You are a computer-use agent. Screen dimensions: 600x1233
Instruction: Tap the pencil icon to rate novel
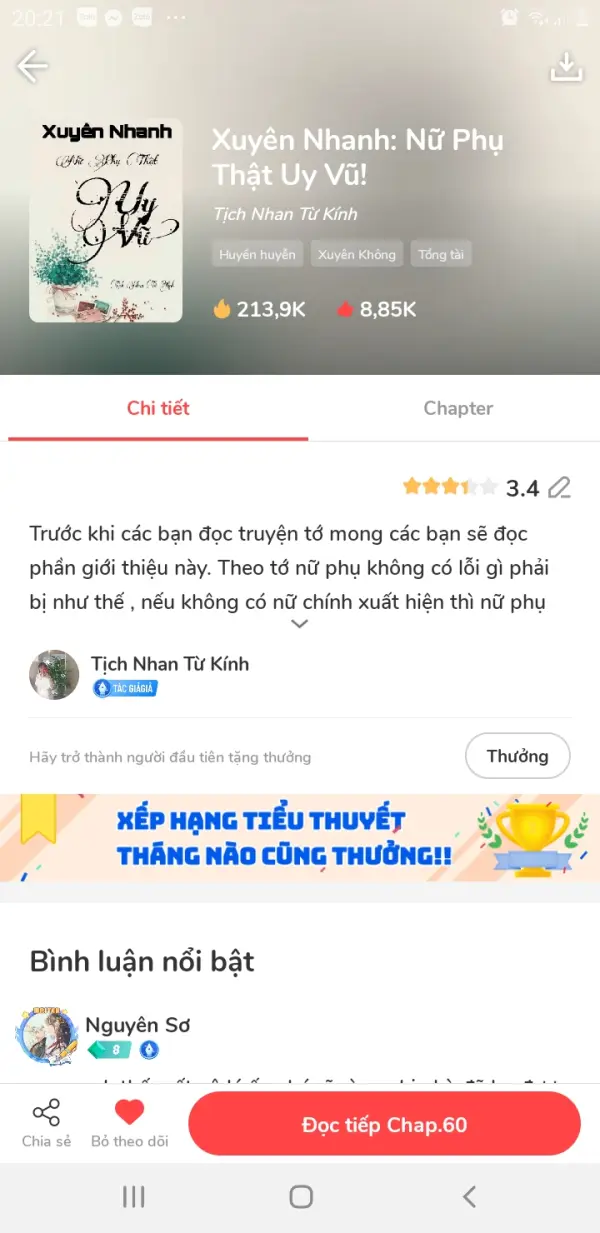coord(560,488)
